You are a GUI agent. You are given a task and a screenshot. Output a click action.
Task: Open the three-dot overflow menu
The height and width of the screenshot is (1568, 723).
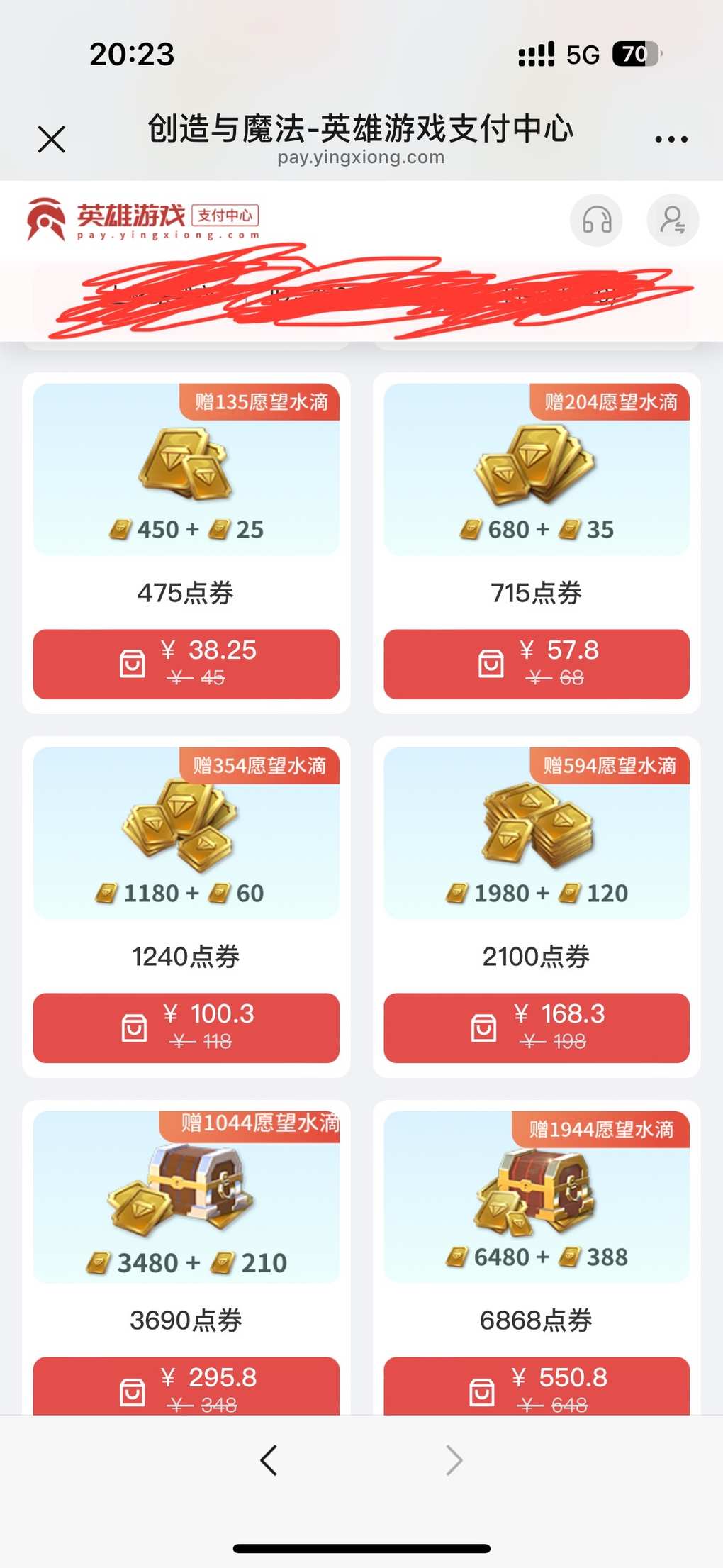(x=671, y=139)
